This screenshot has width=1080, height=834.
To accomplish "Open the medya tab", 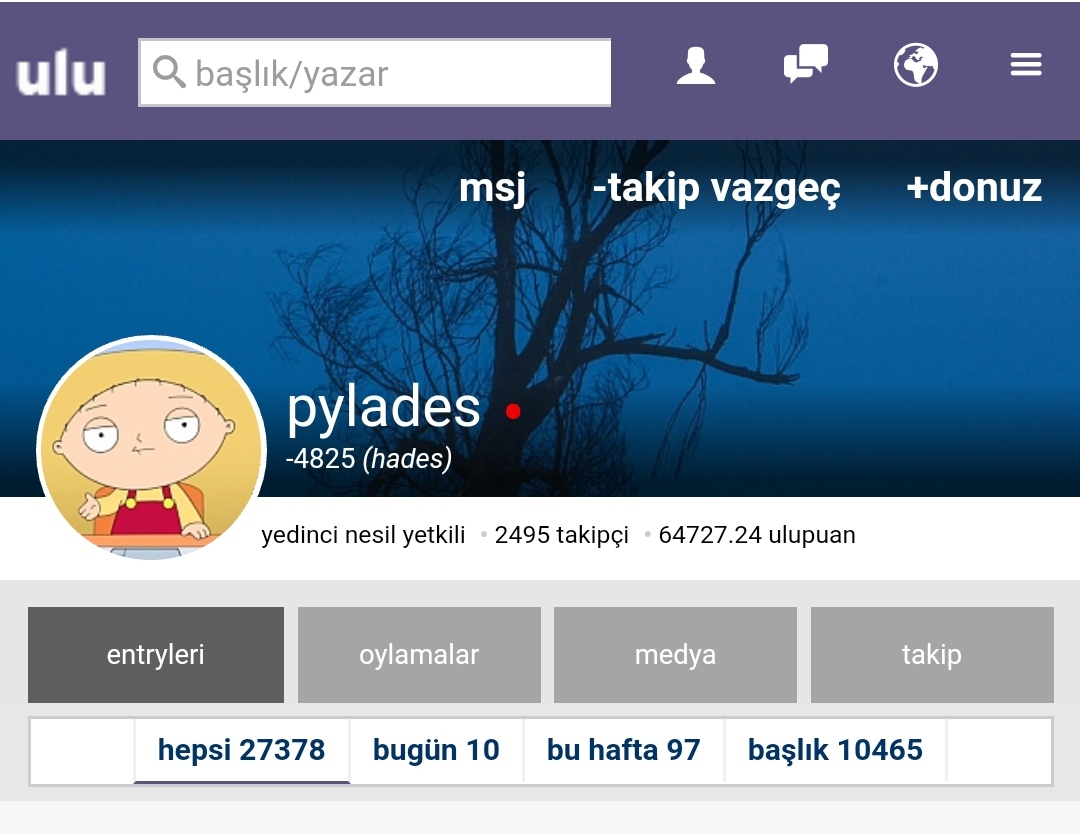I will tap(675, 655).
